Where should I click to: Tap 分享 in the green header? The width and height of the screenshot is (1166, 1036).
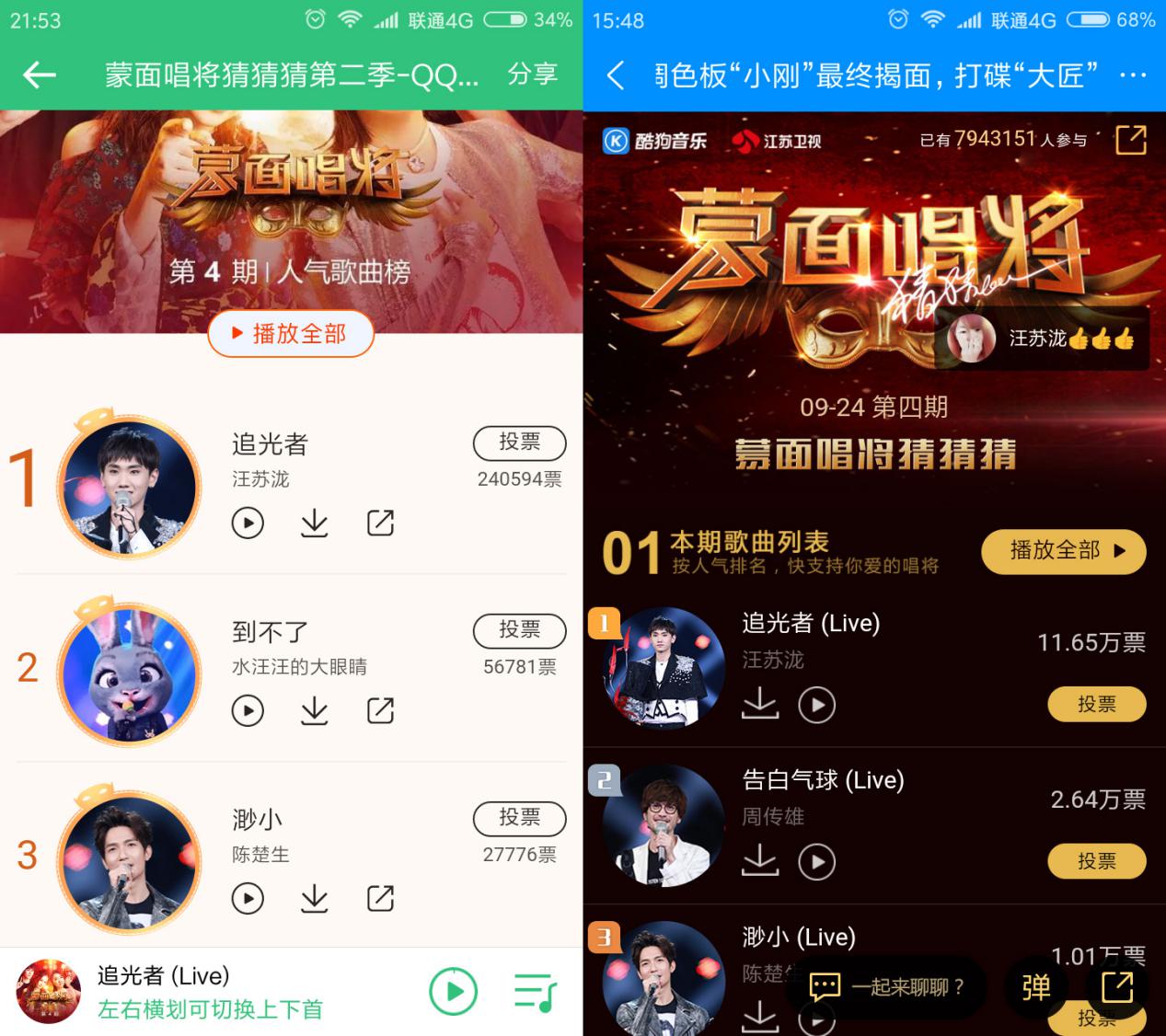point(532,74)
